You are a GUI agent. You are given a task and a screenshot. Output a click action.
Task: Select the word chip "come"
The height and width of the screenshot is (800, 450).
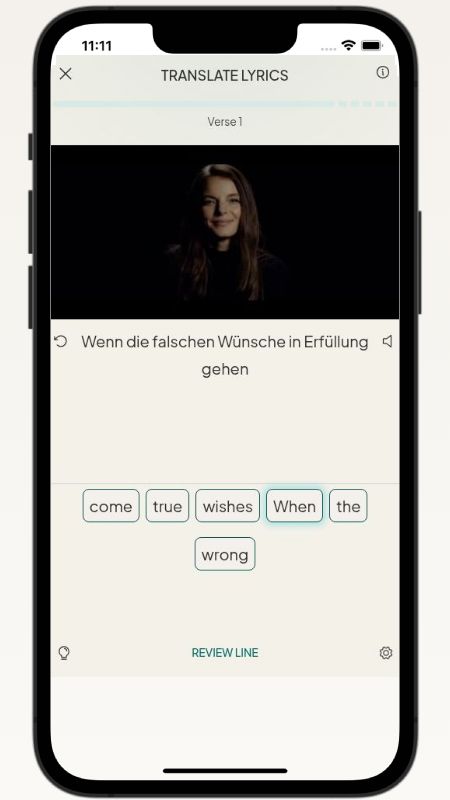point(111,506)
